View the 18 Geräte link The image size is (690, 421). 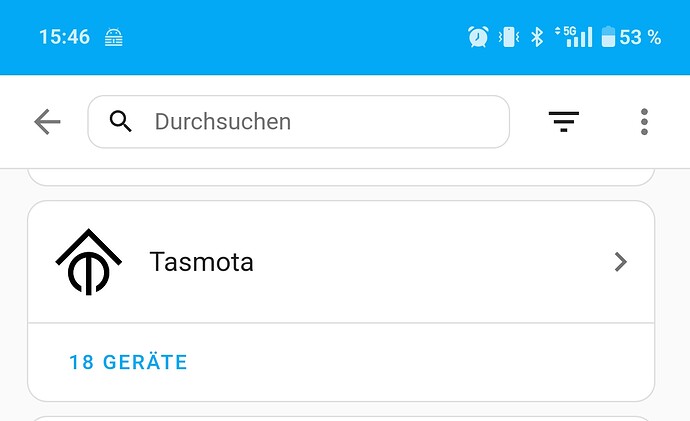[128, 362]
